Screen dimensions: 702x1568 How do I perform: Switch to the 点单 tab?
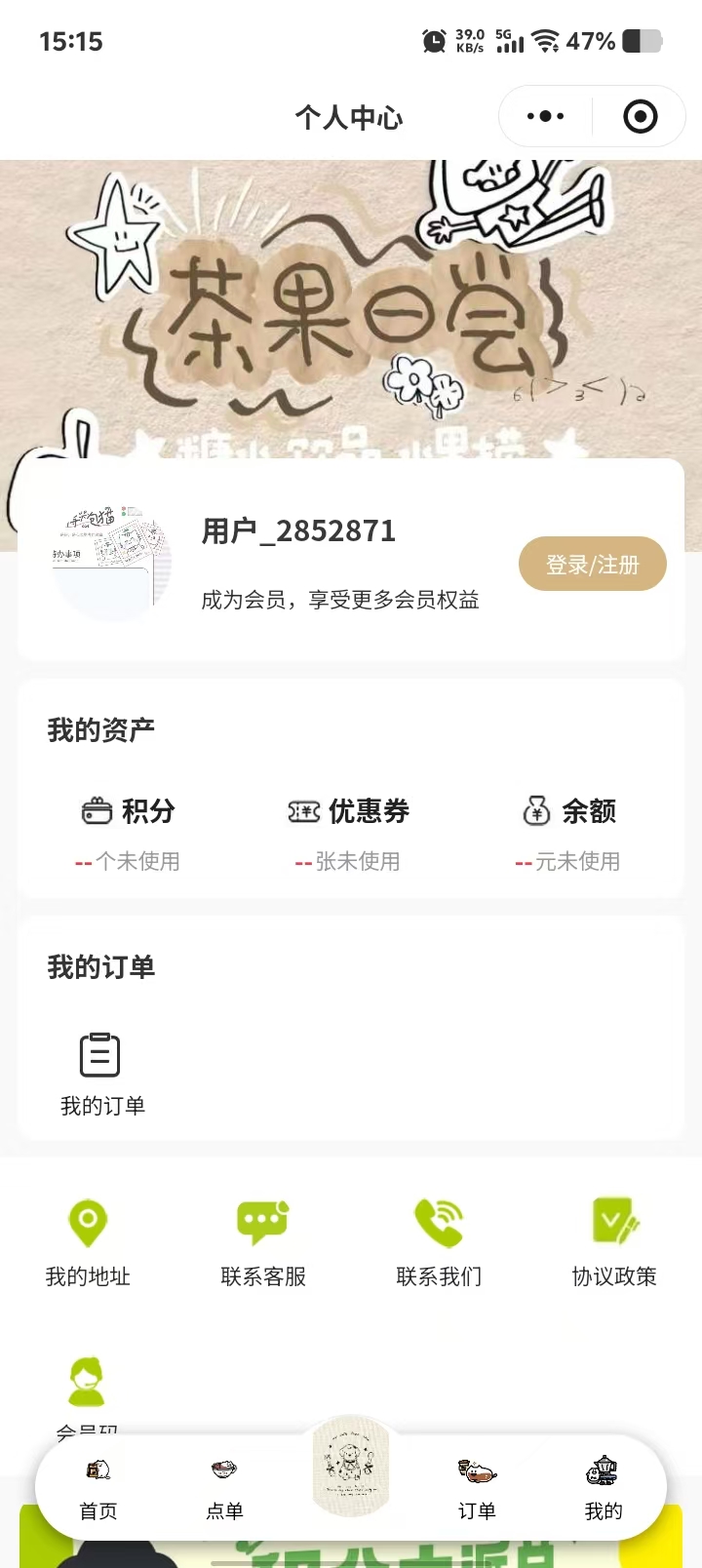[x=224, y=1488]
